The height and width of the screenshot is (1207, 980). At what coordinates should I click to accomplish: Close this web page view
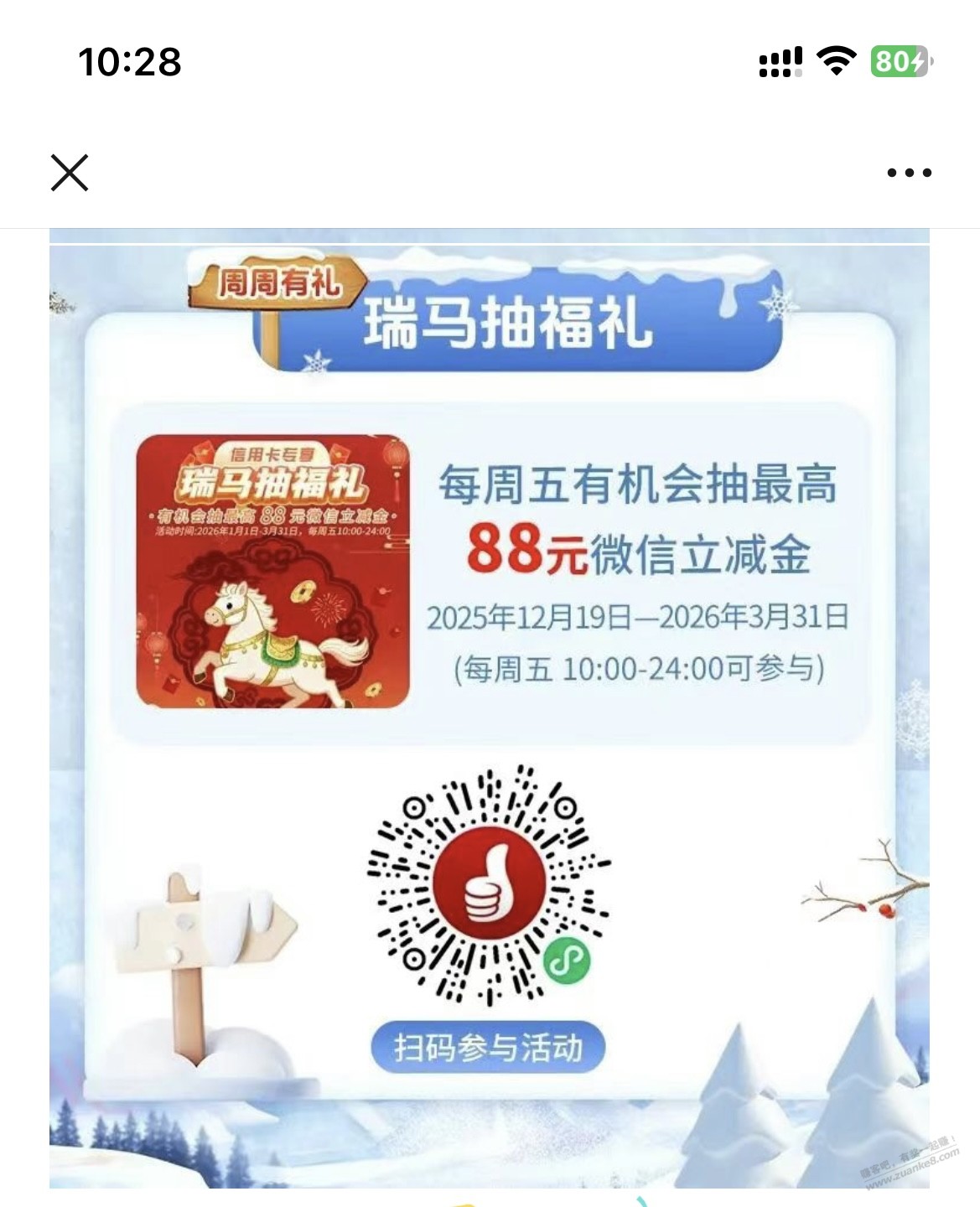tap(70, 173)
